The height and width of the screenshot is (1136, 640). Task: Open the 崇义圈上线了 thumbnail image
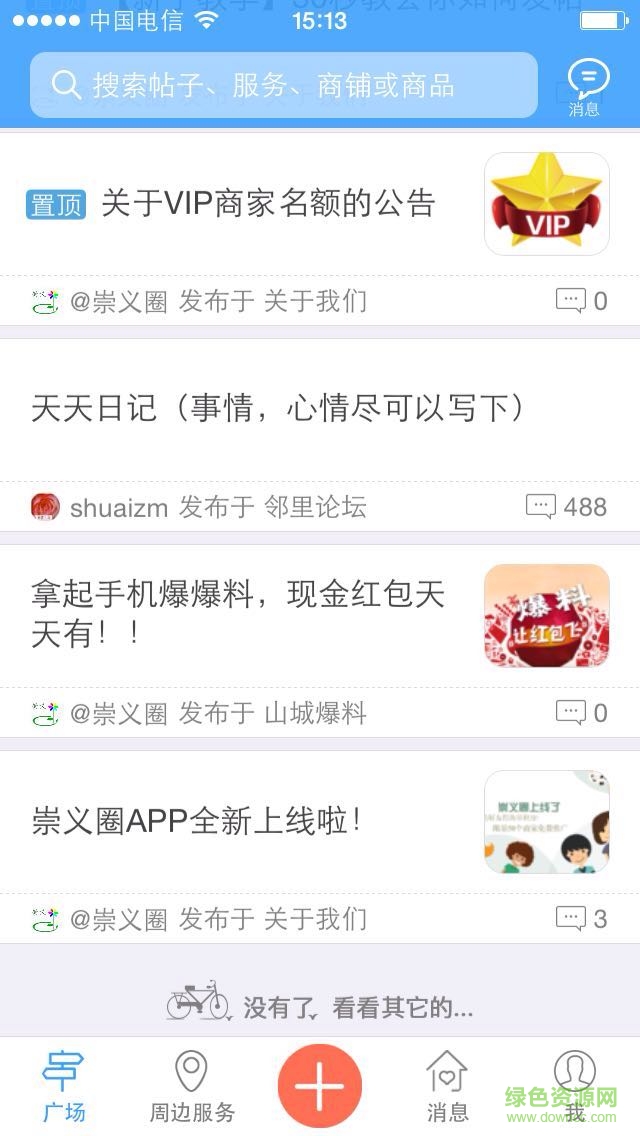point(547,821)
